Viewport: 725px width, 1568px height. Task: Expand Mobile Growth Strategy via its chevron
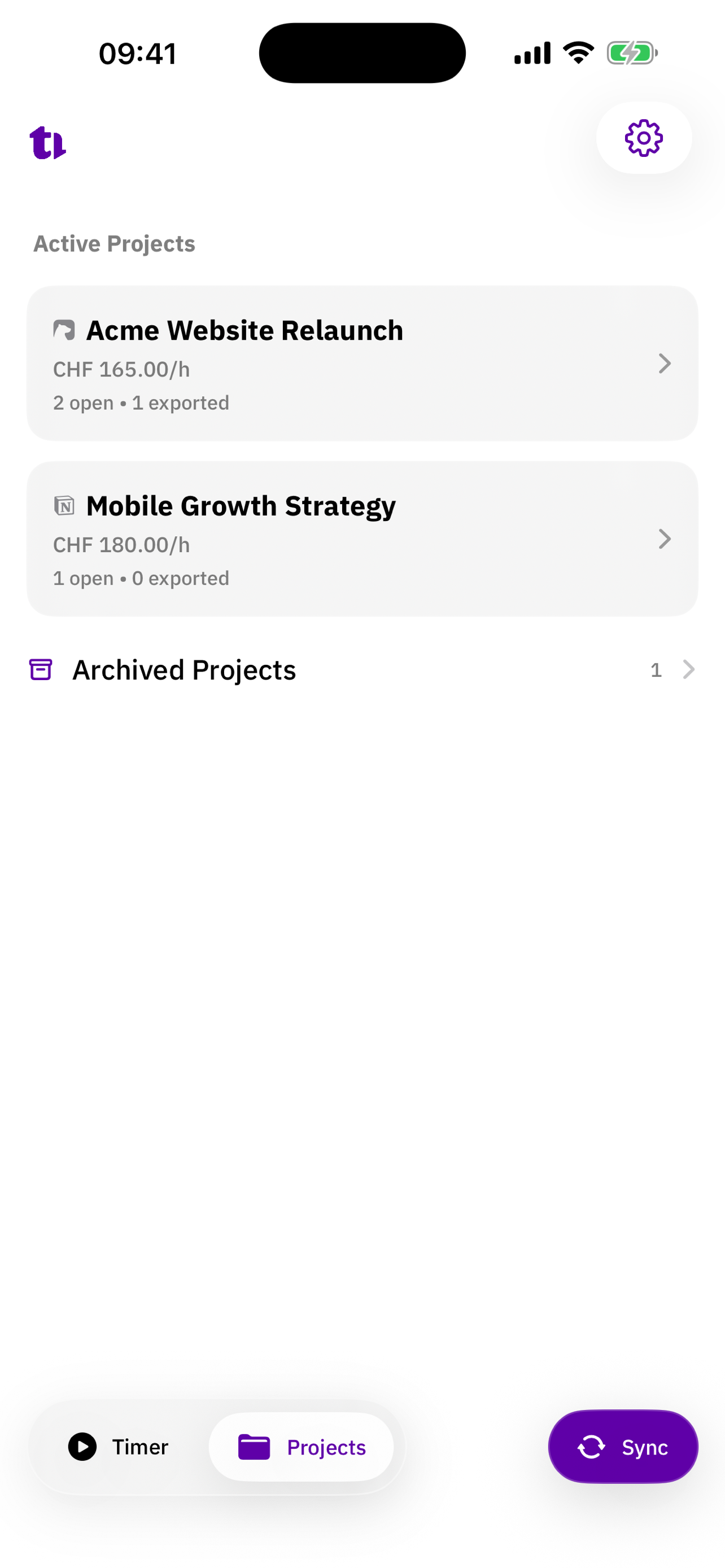click(665, 538)
